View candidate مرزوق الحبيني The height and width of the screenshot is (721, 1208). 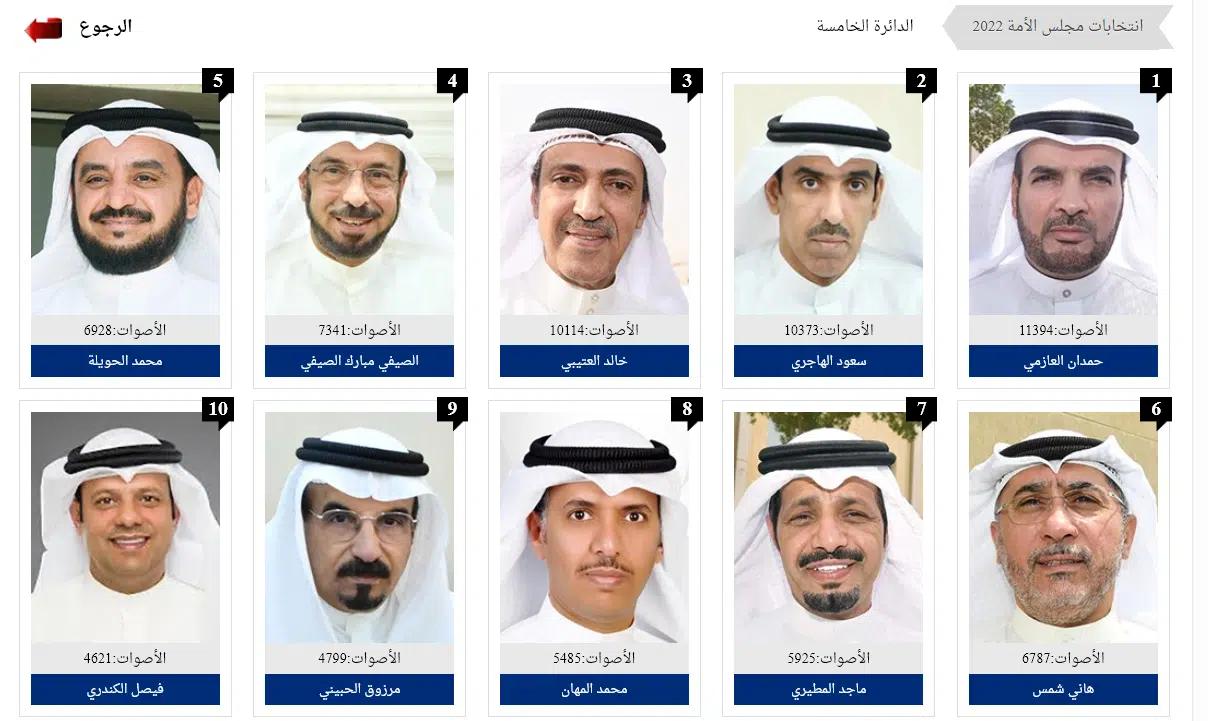click(359, 689)
